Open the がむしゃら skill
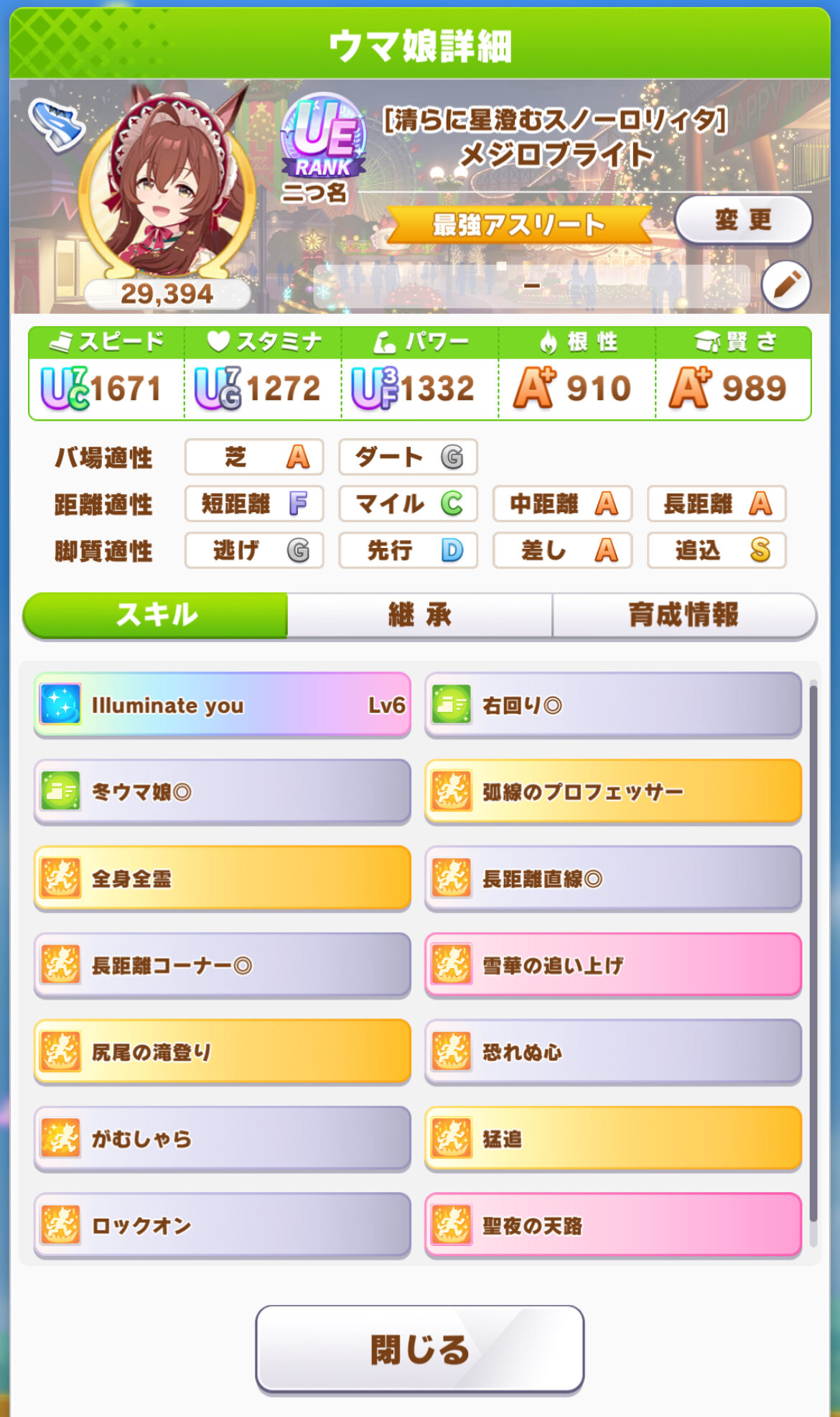This screenshot has width=840, height=1417. point(223,1139)
